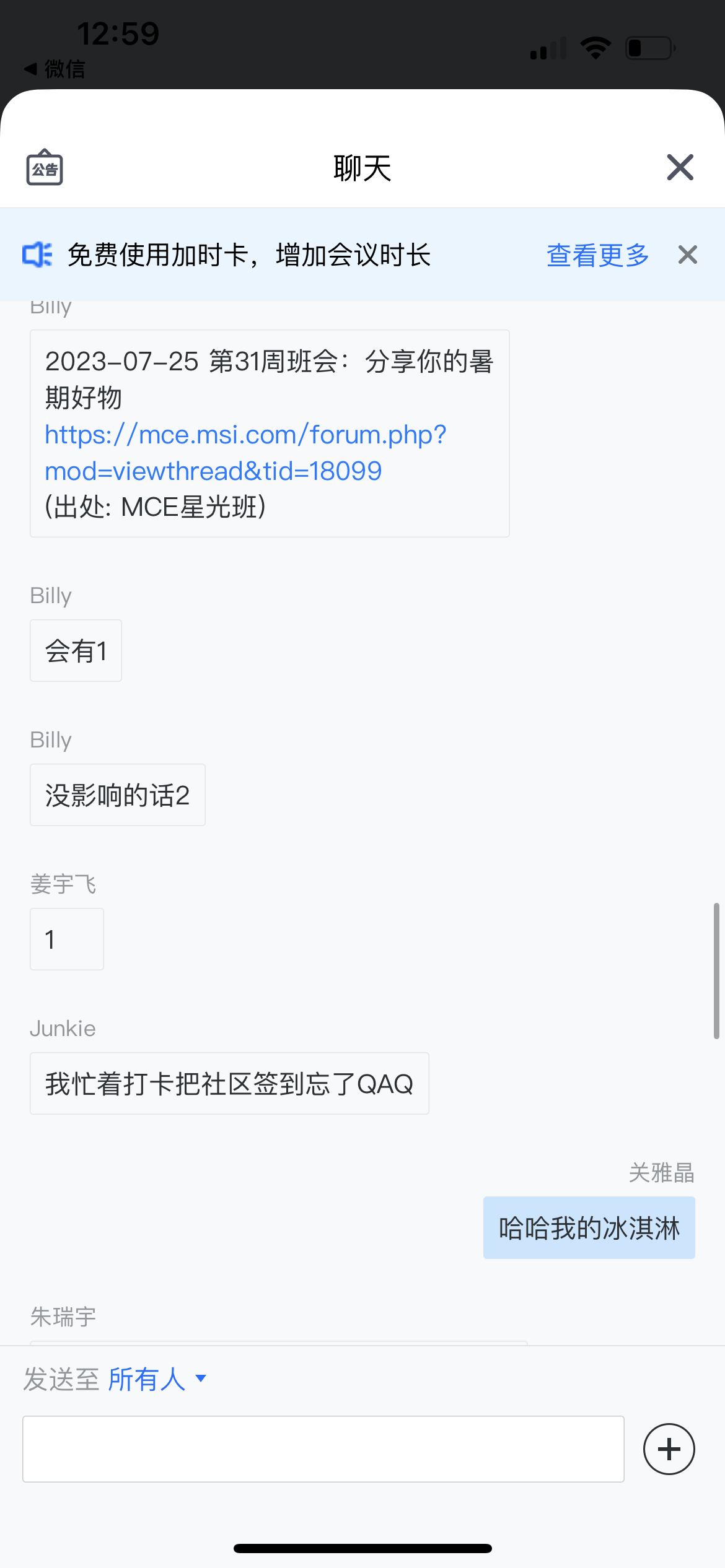Open the mce.msi.com forum link
725x1568 pixels.
245,453
